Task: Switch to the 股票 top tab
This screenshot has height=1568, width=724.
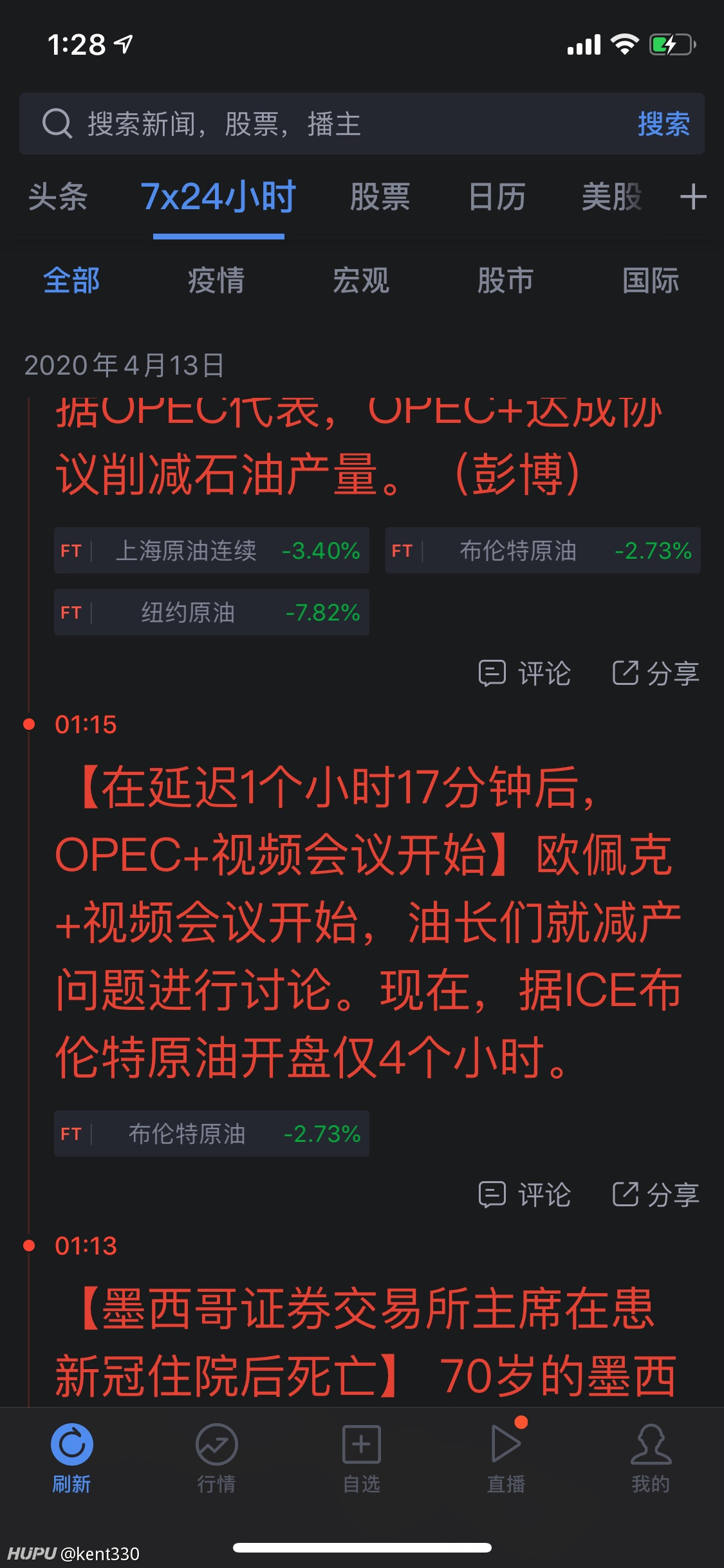Action: tap(380, 196)
